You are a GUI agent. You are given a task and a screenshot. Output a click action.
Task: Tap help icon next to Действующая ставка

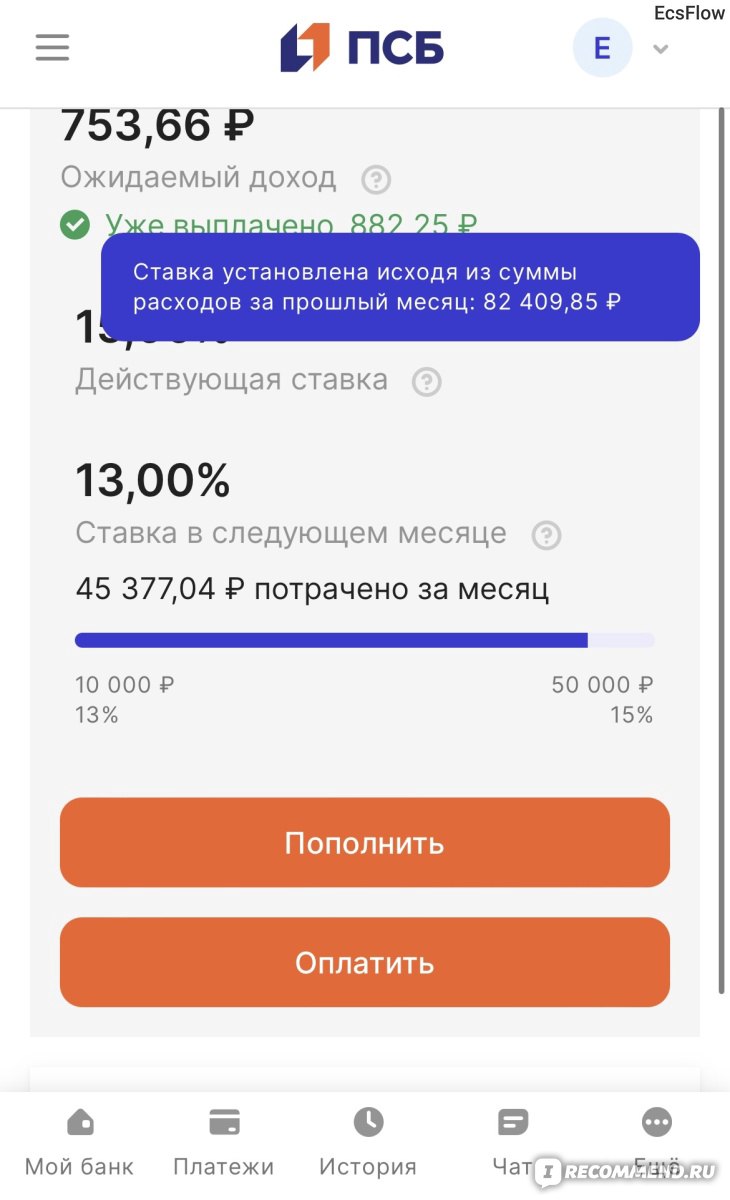pos(427,382)
